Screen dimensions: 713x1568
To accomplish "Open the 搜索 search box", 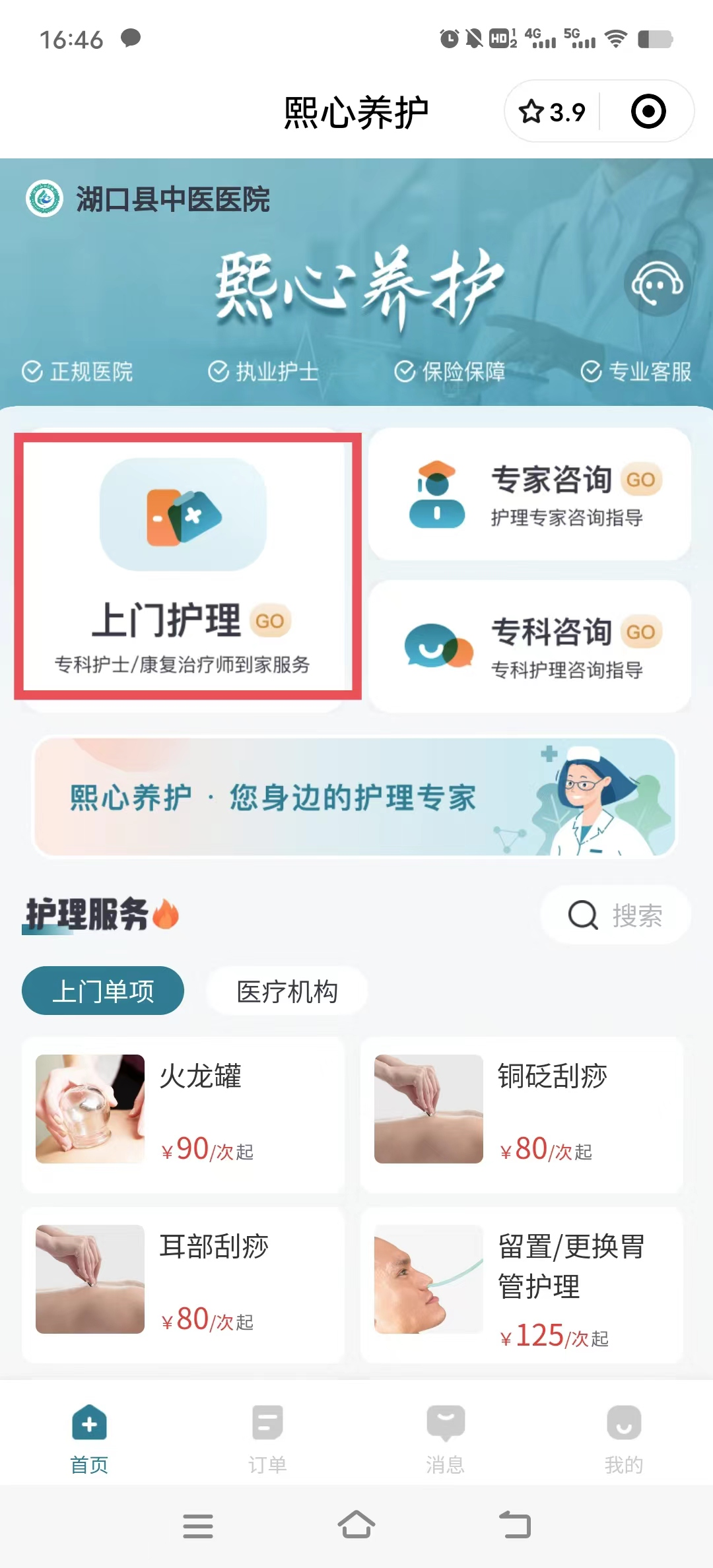I will coord(615,915).
